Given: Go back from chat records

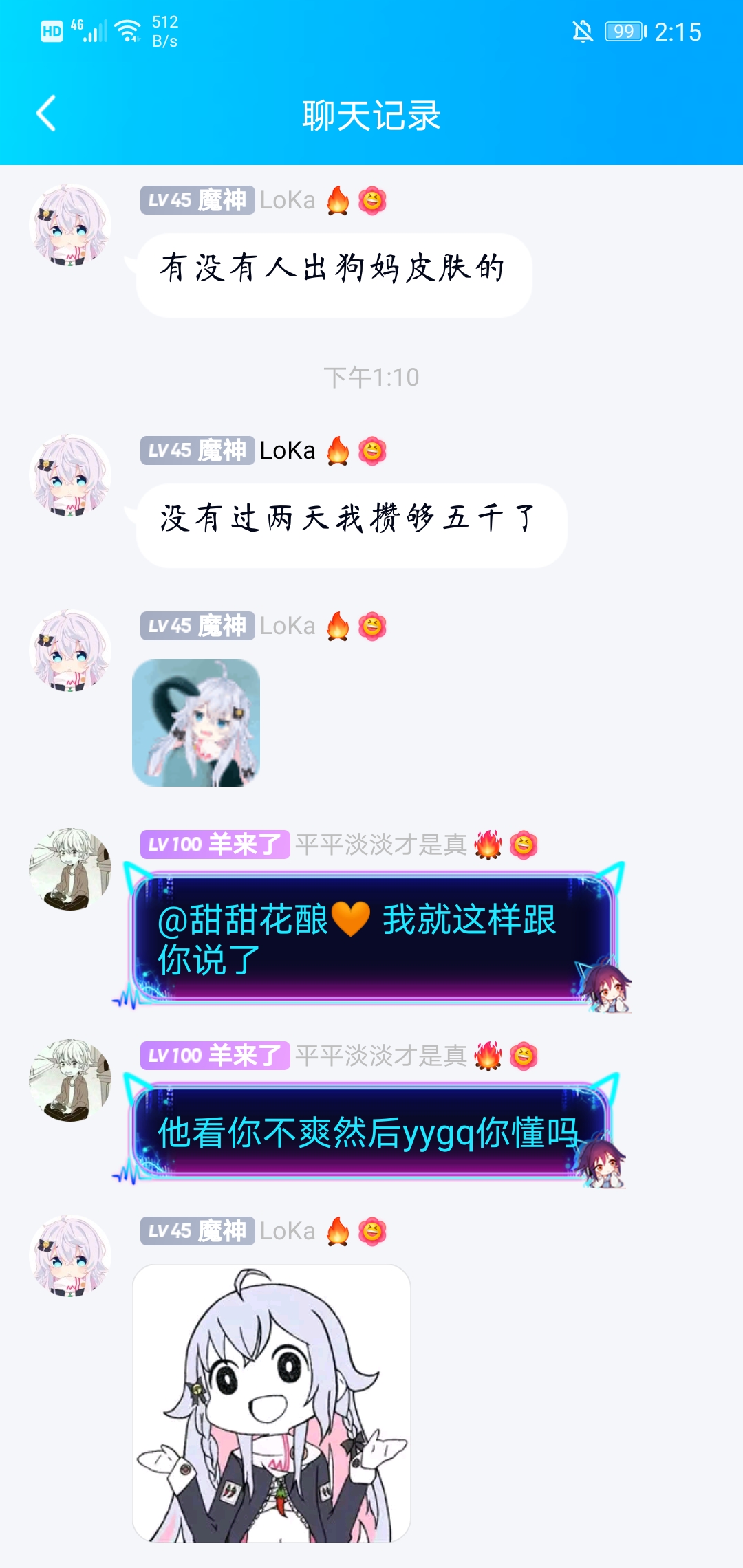Looking at the screenshot, I should point(46,114).
